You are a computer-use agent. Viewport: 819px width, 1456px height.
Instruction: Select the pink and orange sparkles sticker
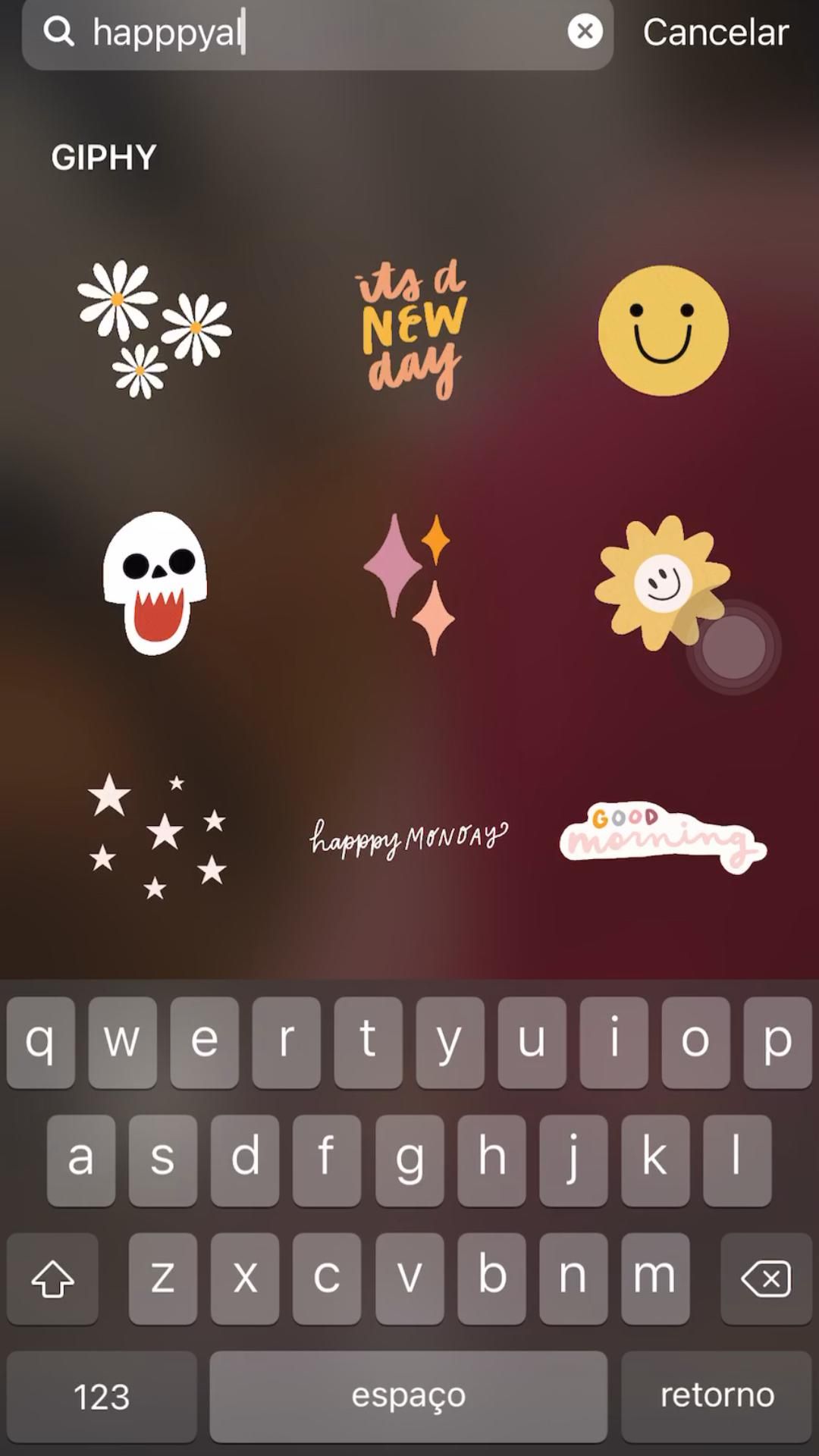click(x=410, y=582)
